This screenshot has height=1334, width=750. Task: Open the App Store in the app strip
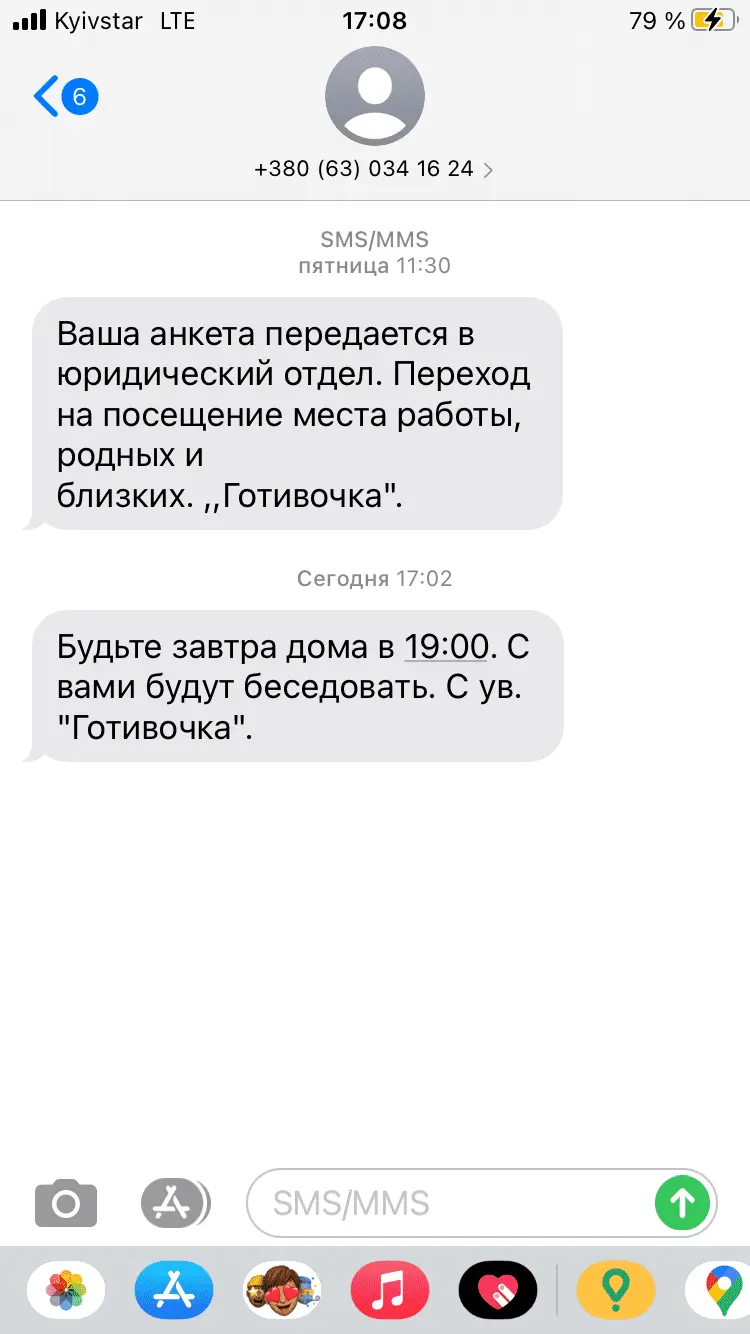click(x=174, y=1290)
